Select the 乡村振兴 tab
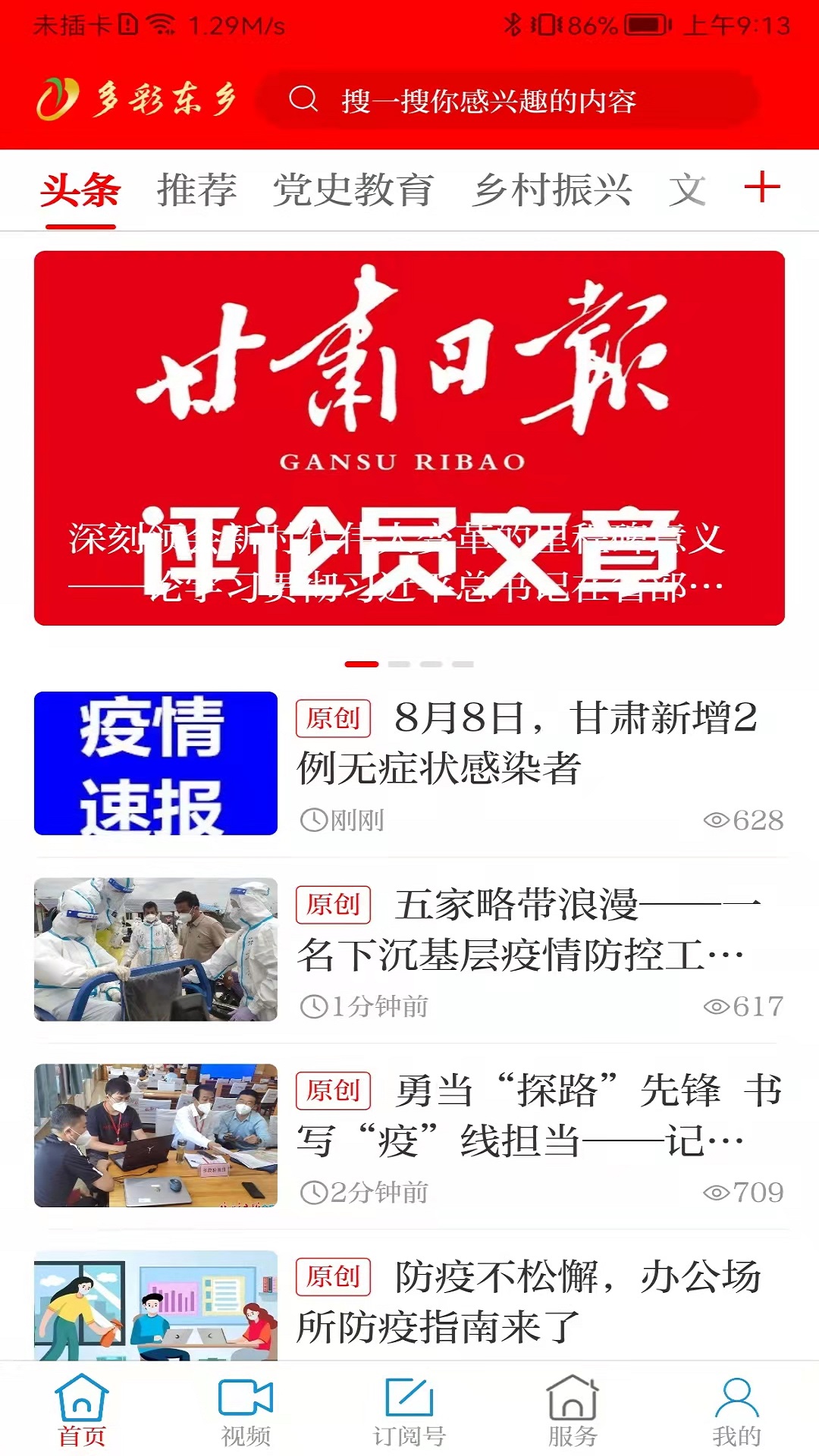The width and height of the screenshot is (819, 1456). tap(552, 190)
